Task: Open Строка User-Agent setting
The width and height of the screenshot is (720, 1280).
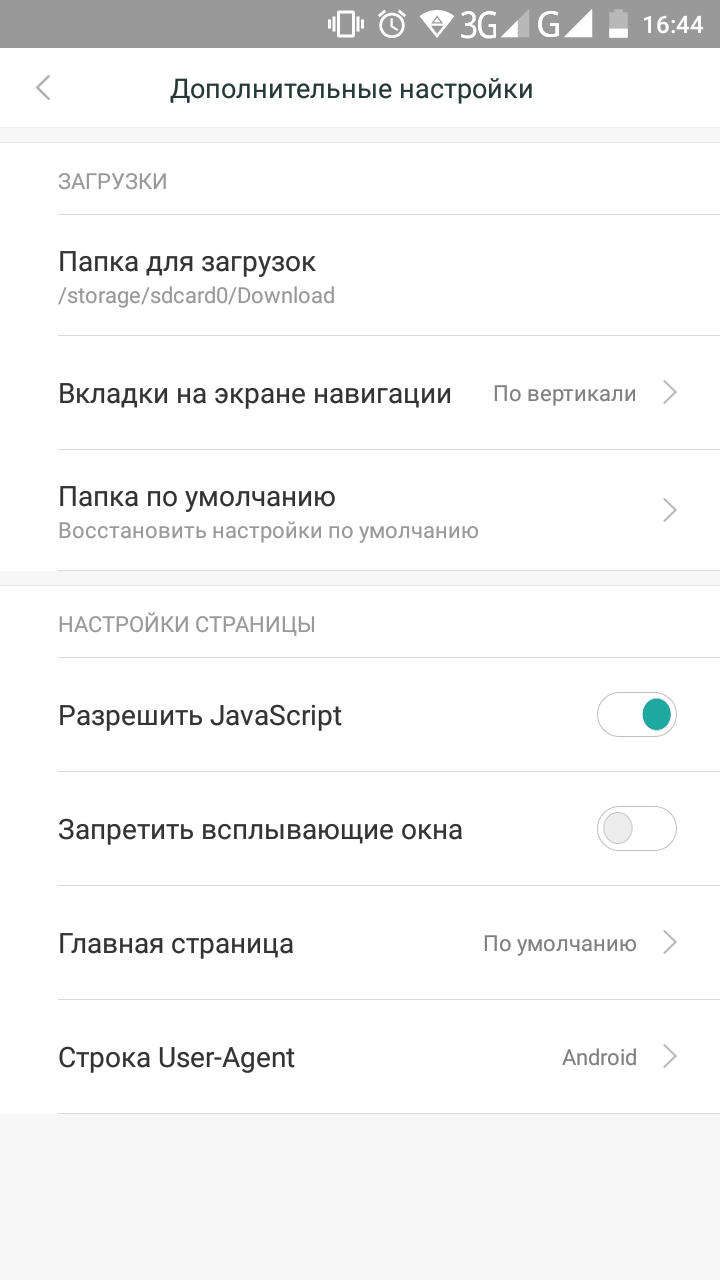Action: click(360, 1057)
